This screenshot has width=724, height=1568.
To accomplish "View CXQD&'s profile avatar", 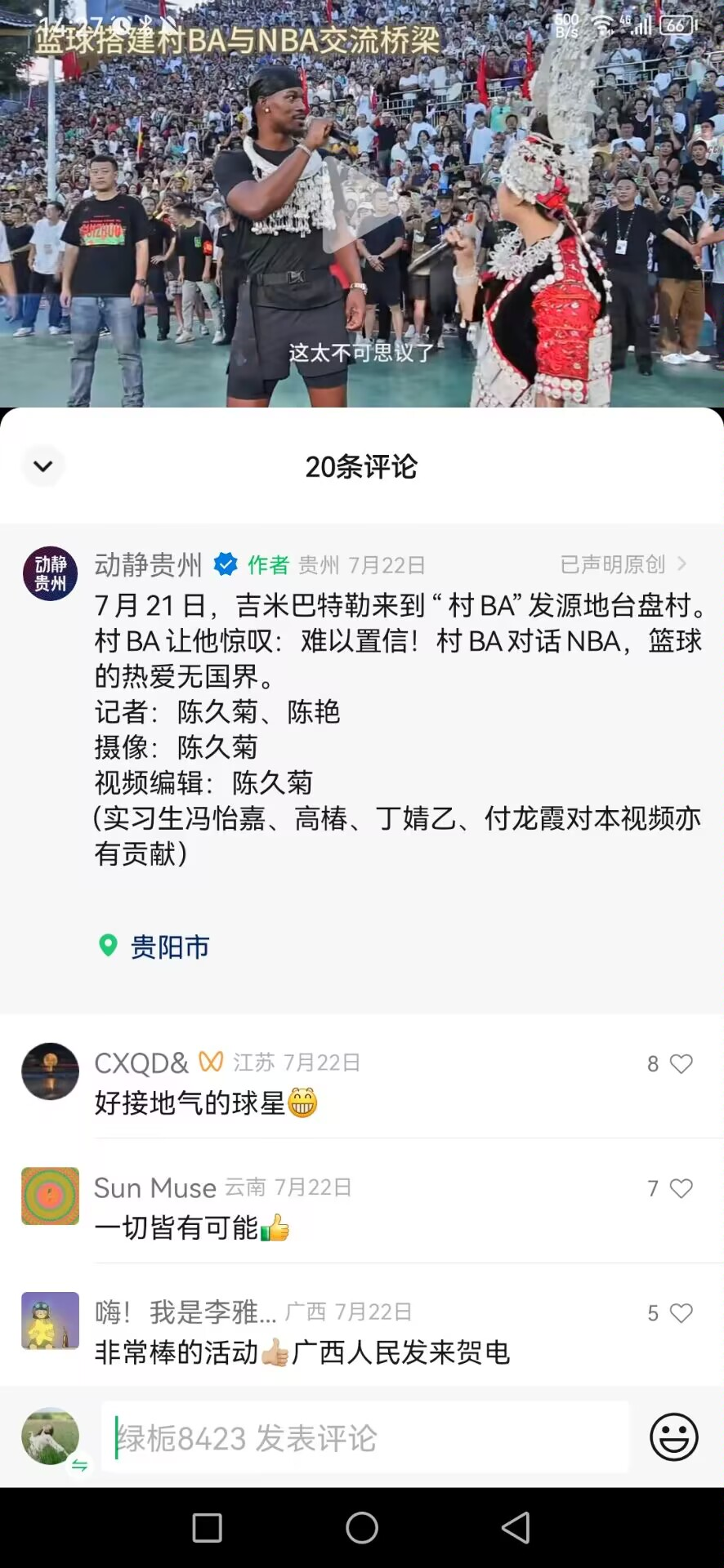I will [x=50, y=1071].
